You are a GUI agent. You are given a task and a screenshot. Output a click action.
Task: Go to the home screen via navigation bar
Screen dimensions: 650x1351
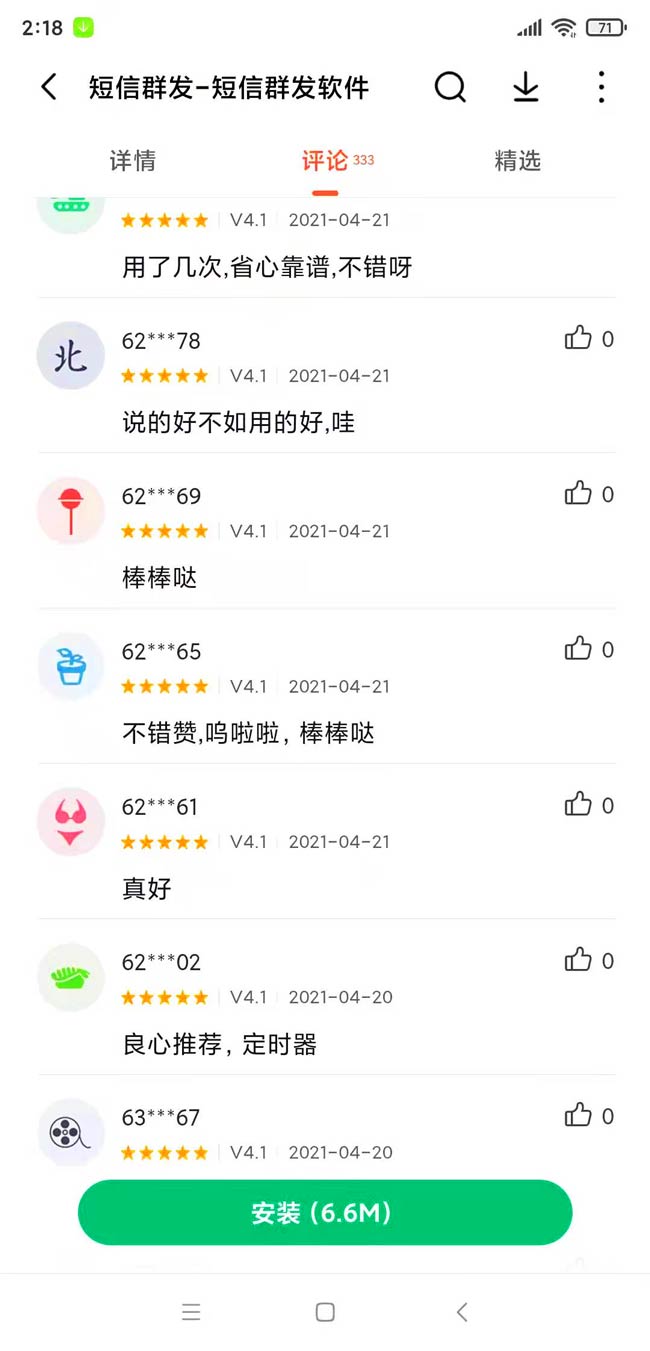[325, 1312]
